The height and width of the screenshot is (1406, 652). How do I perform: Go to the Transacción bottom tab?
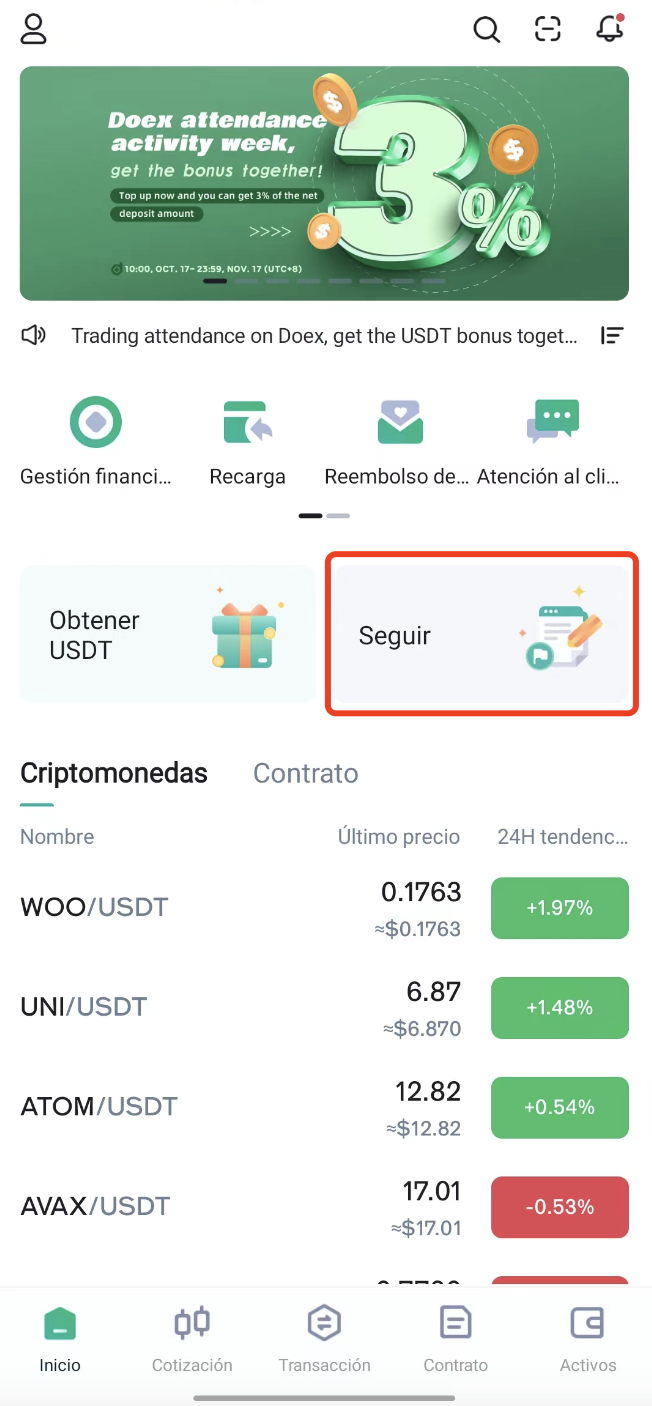click(324, 1340)
